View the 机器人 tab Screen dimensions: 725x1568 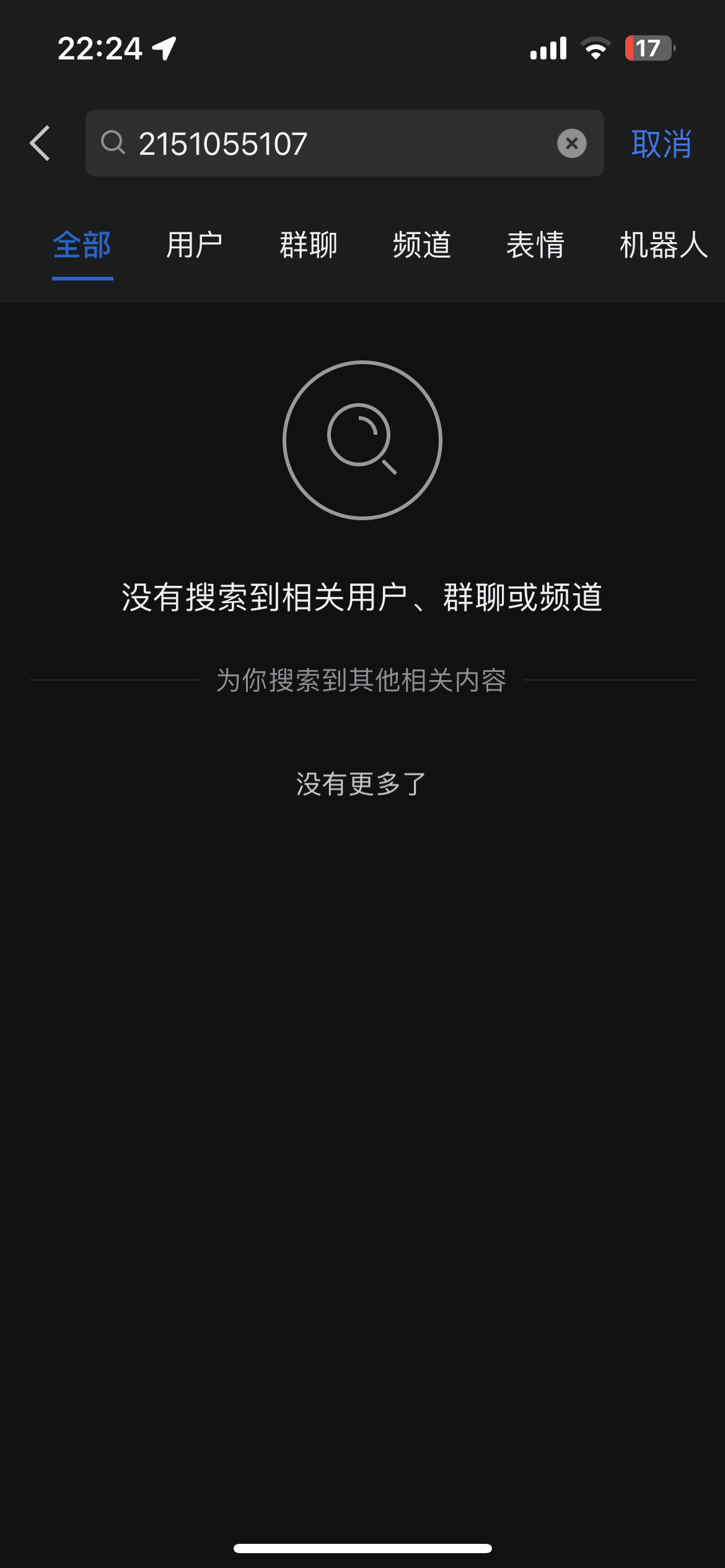tap(663, 245)
